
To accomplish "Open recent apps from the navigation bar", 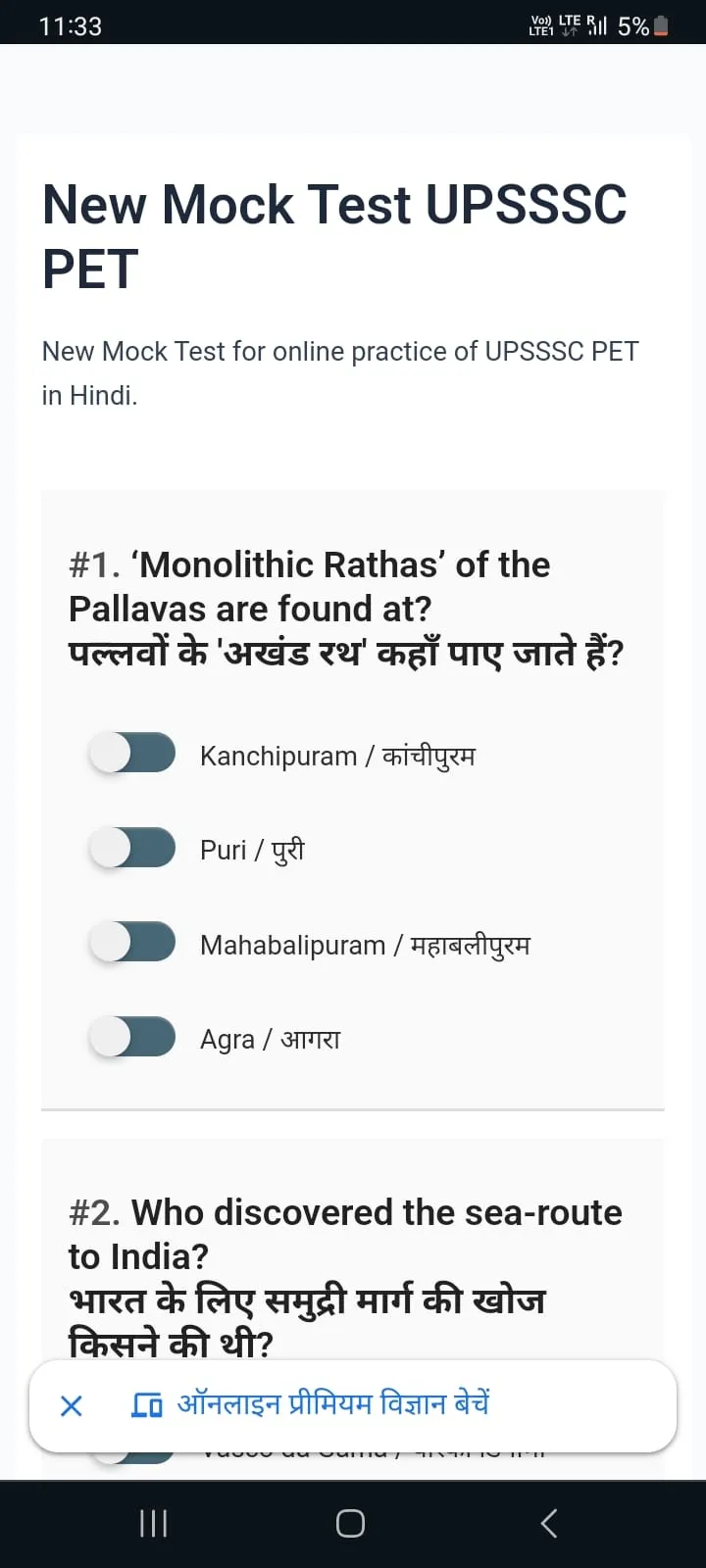I will 154,1523.
